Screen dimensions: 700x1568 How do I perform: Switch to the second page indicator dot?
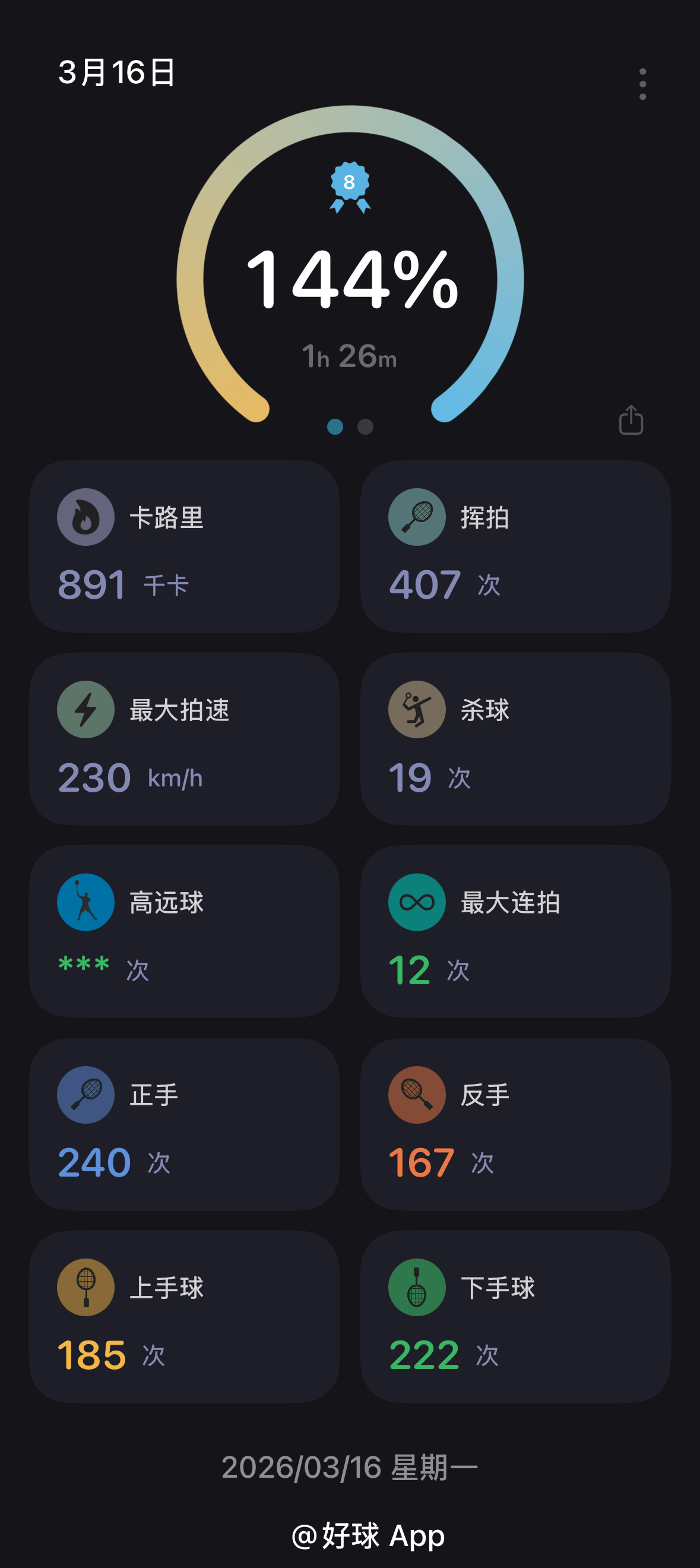(365, 426)
